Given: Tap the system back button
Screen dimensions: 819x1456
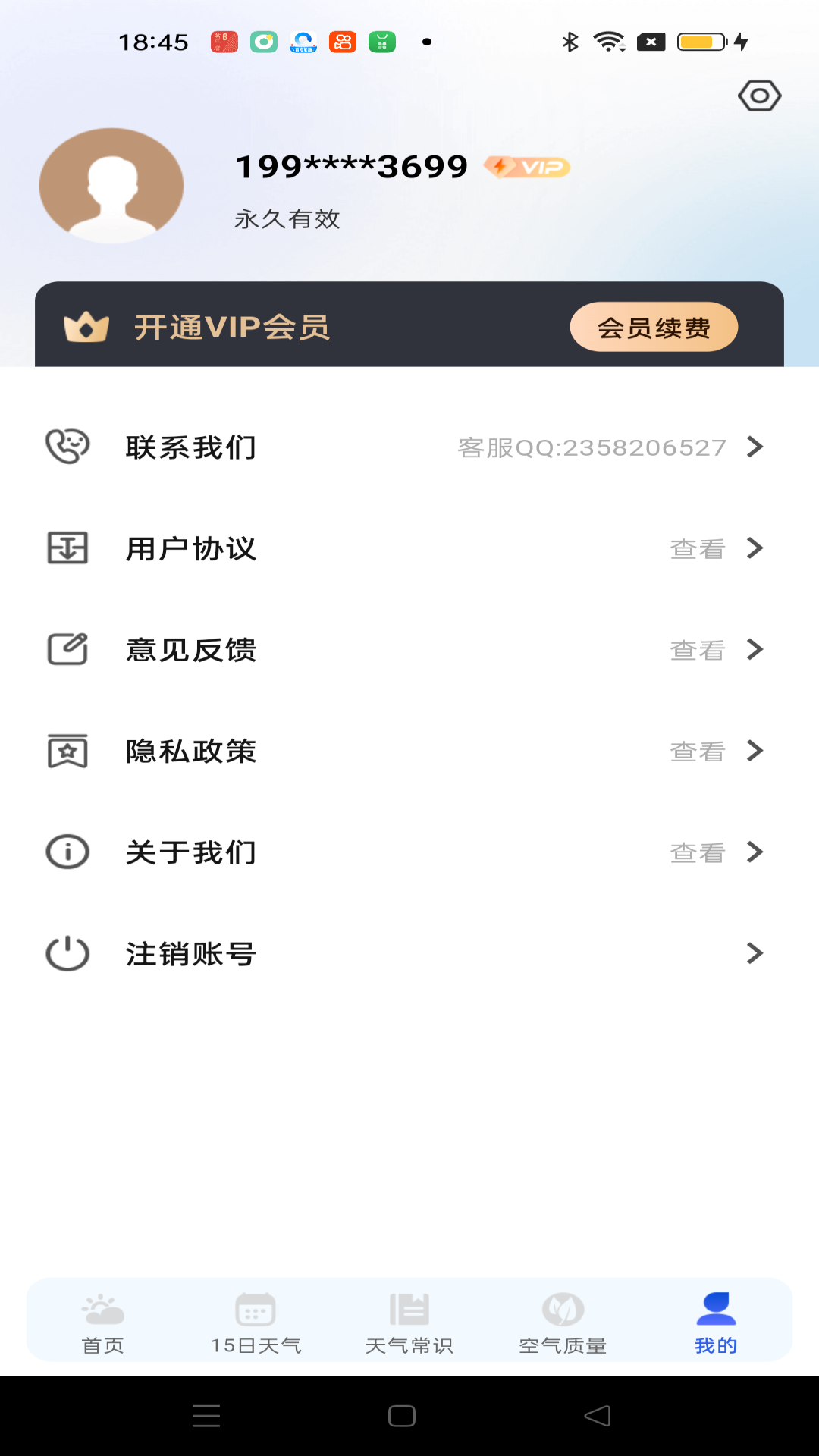Looking at the screenshot, I should click(598, 1416).
